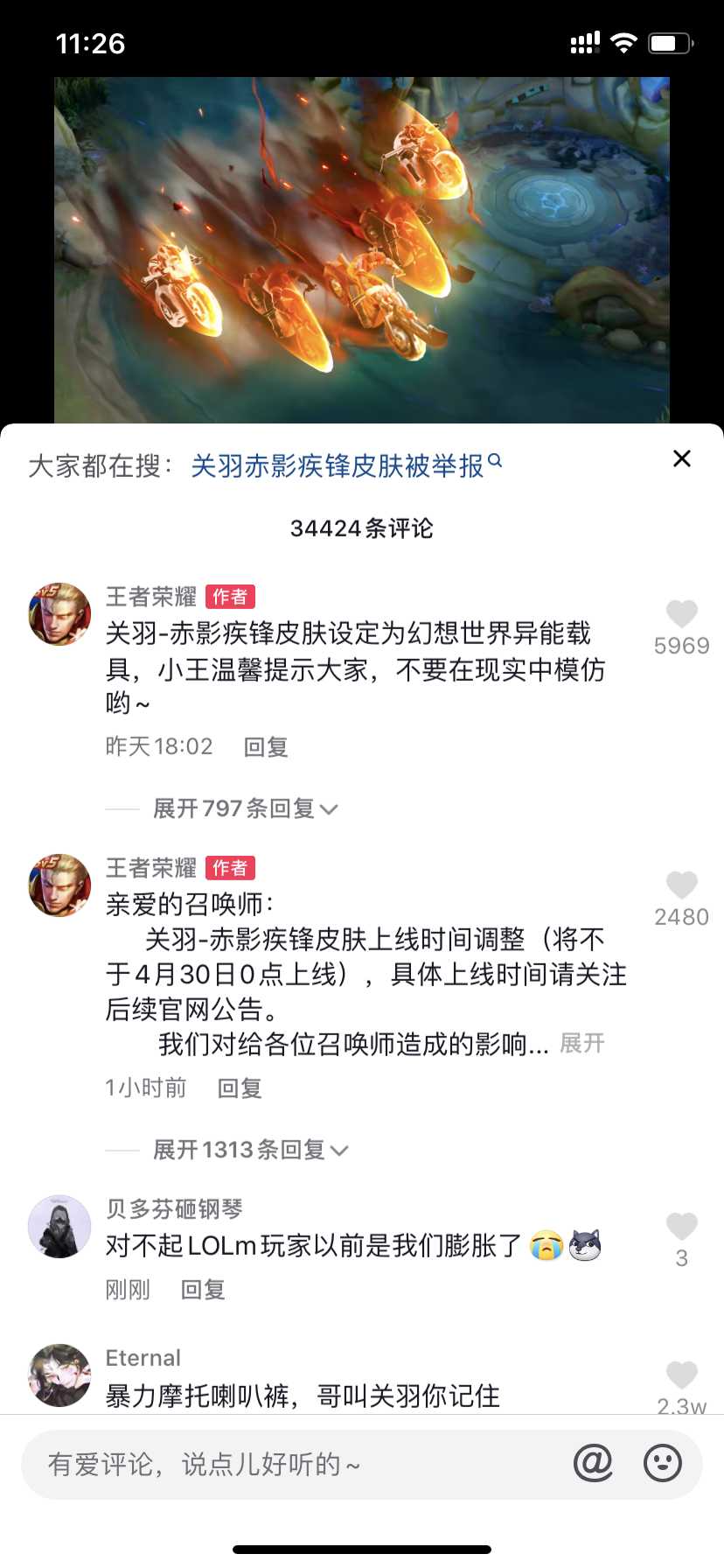Expand 展开797条回复

245,808
